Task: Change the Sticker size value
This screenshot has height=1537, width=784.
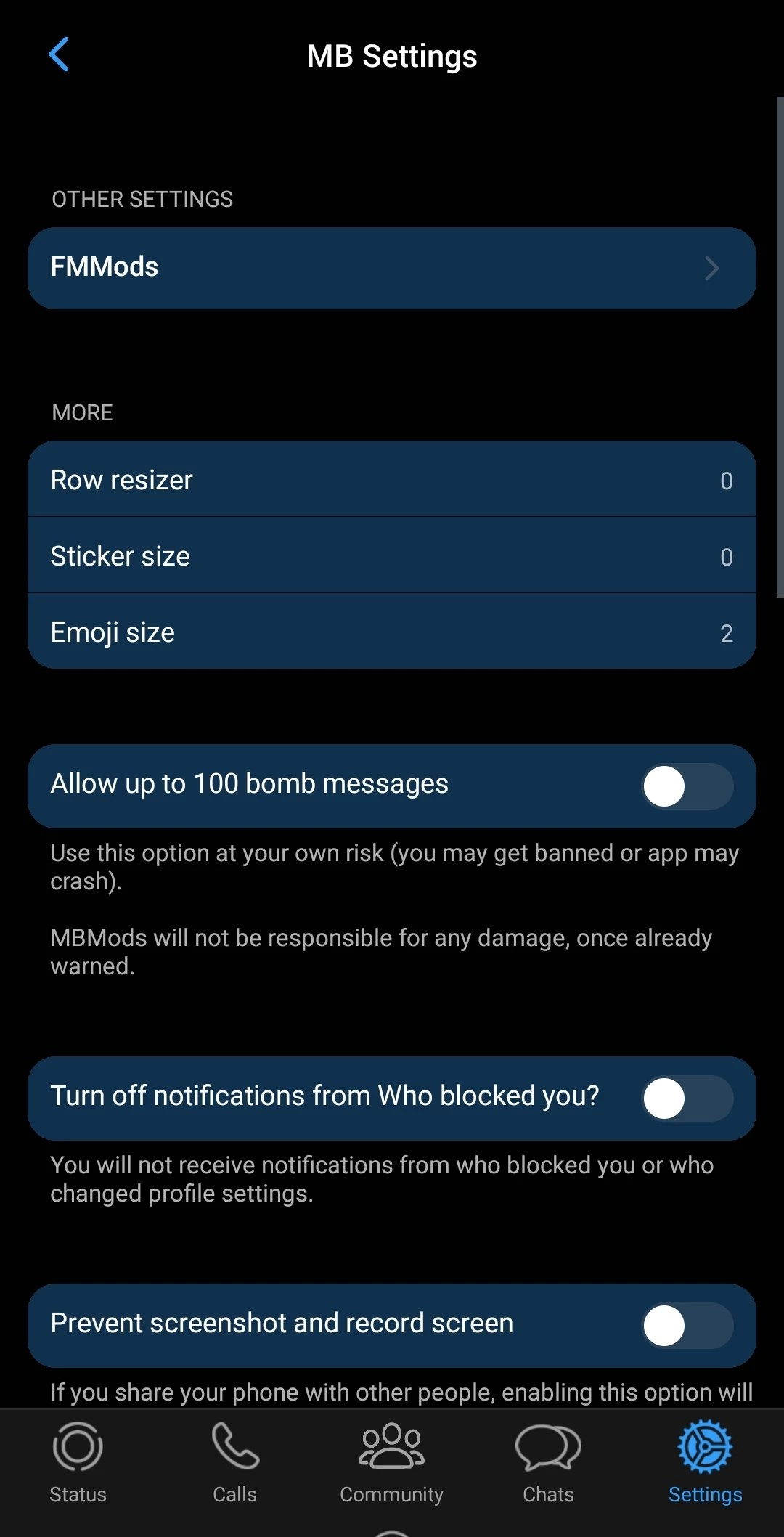Action: [392, 556]
